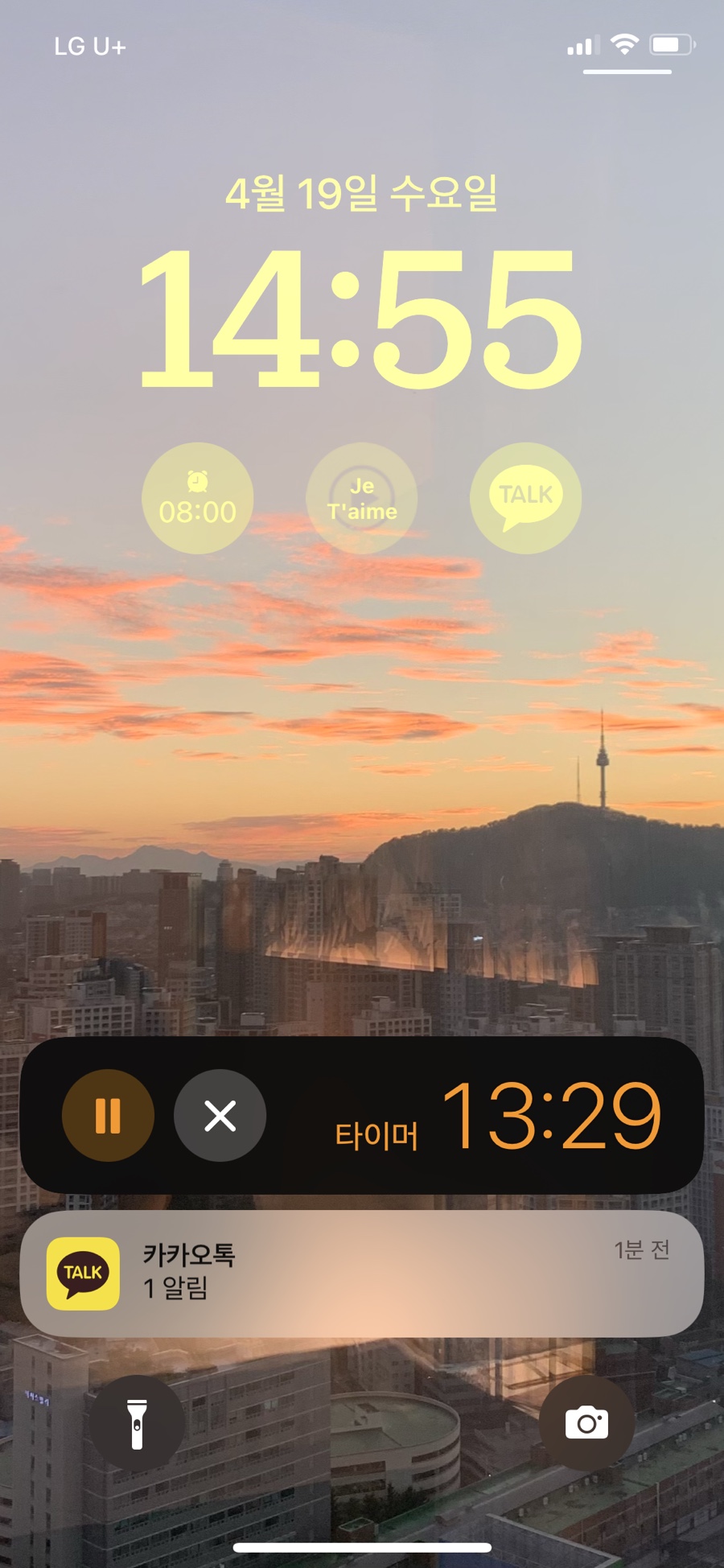724x1568 pixels.
Task: Open the 08:00 alarm widget
Action: point(198,498)
